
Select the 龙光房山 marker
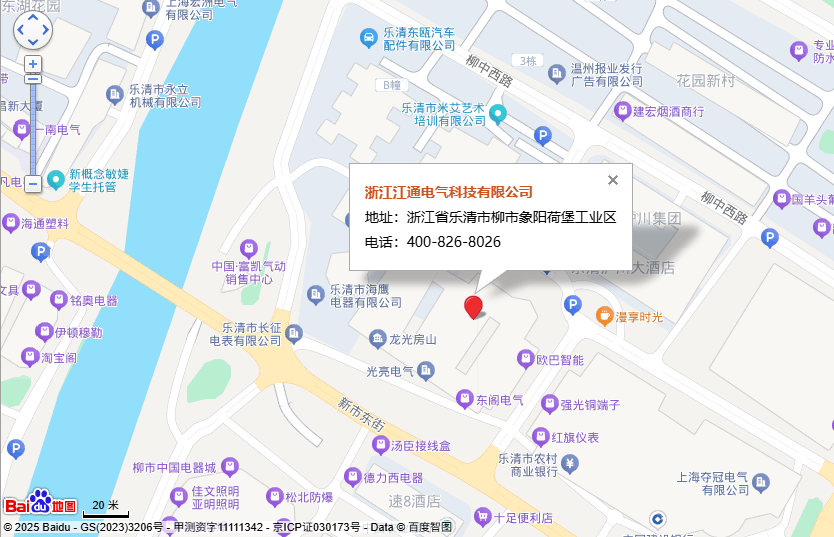click(x=376, y=338)
